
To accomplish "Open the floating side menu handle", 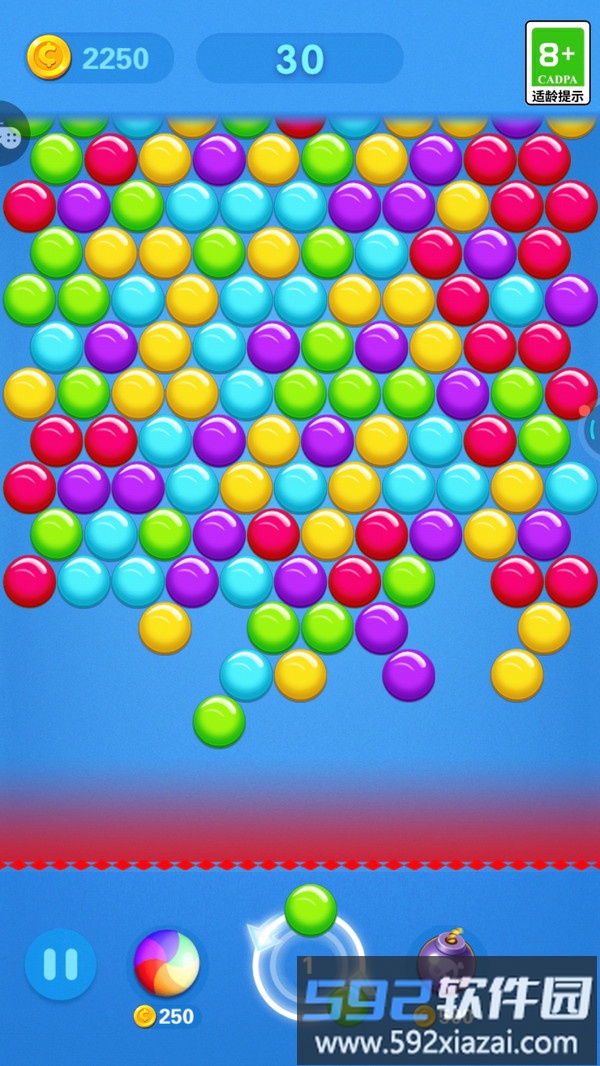I will pyautogui.click(x=12, y=136).
